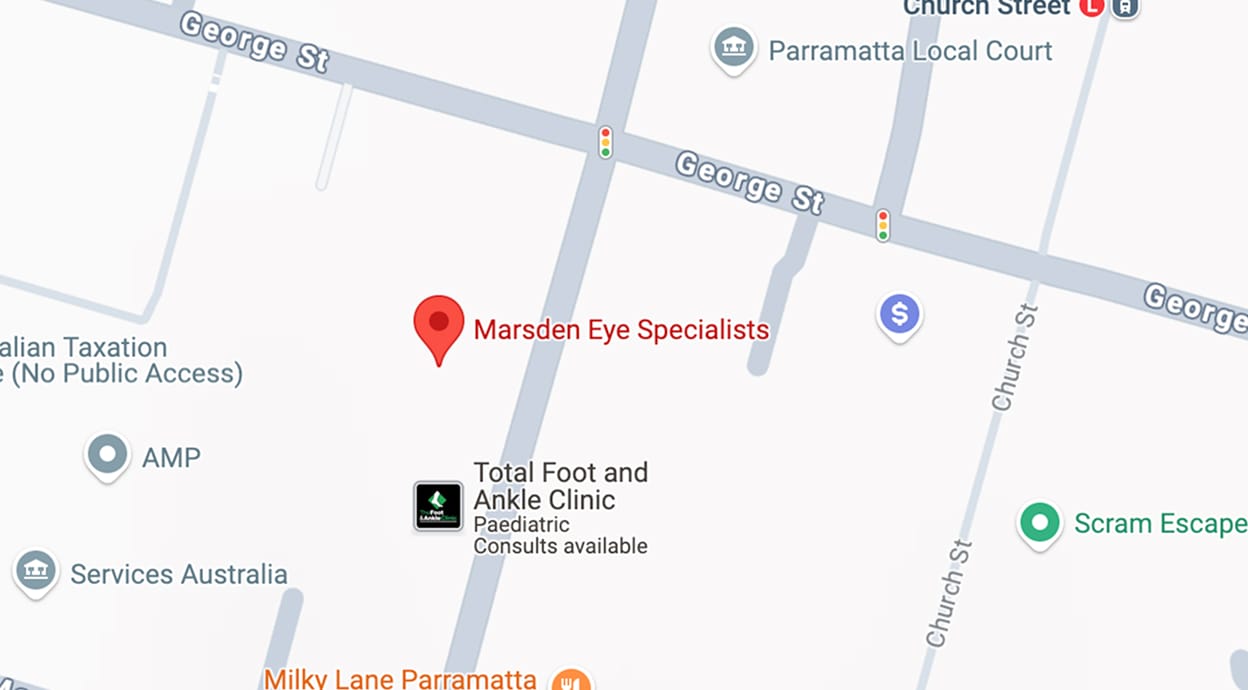Select the AMP location marker
Screen dimensions: 1248x690
(107, 454)
